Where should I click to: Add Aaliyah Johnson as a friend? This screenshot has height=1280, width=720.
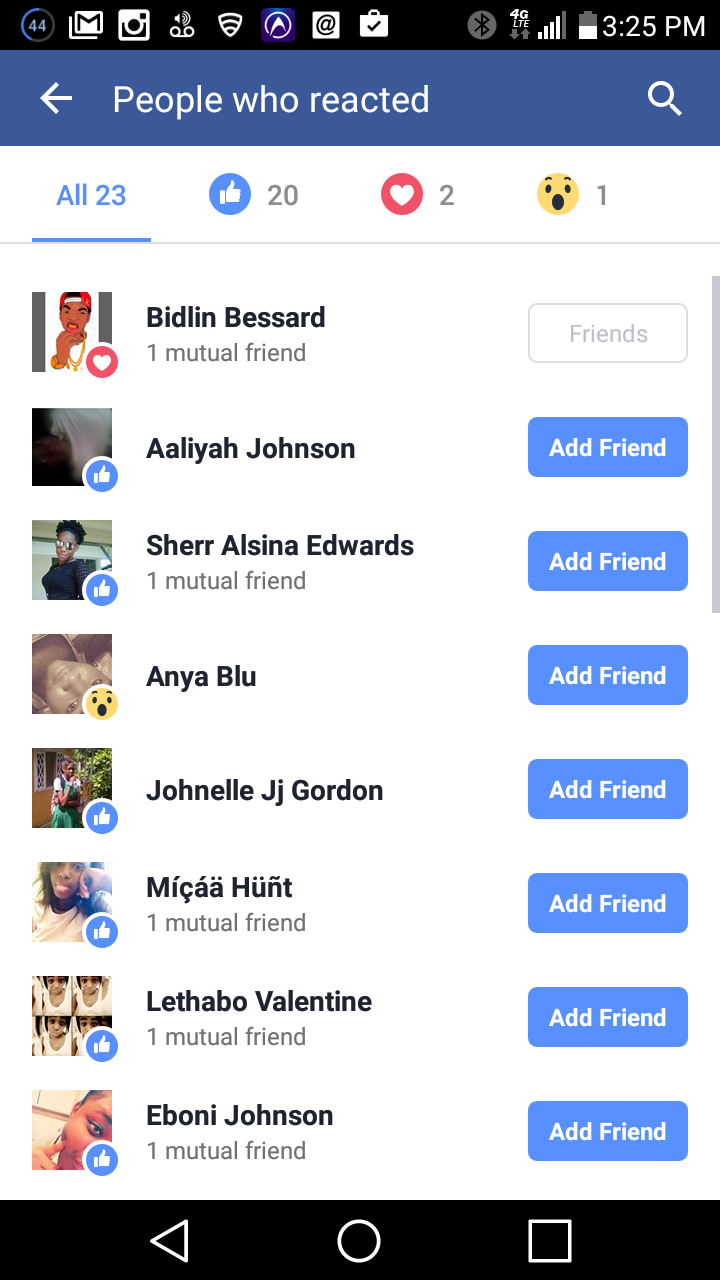[x=607, y=447]
